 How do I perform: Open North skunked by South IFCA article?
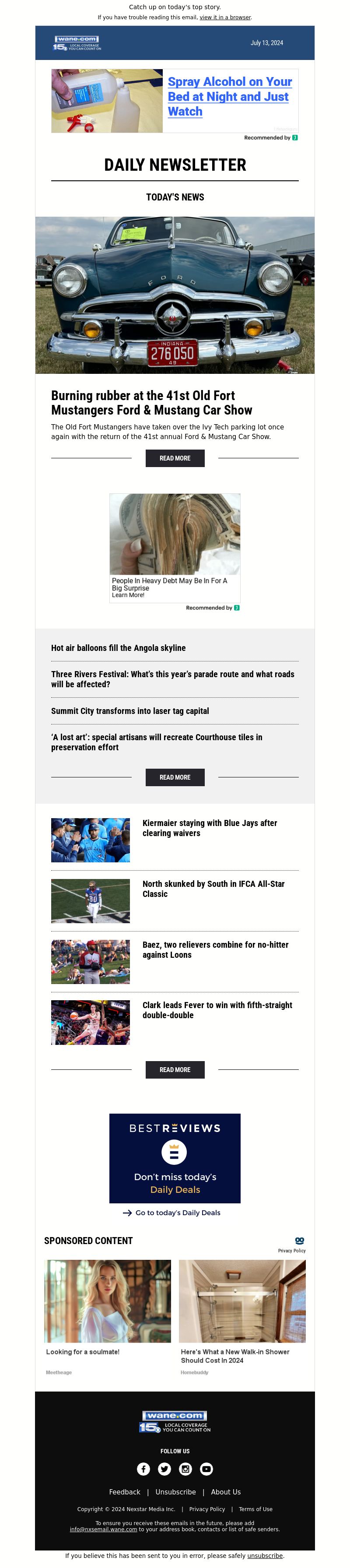tap(213, 889)
